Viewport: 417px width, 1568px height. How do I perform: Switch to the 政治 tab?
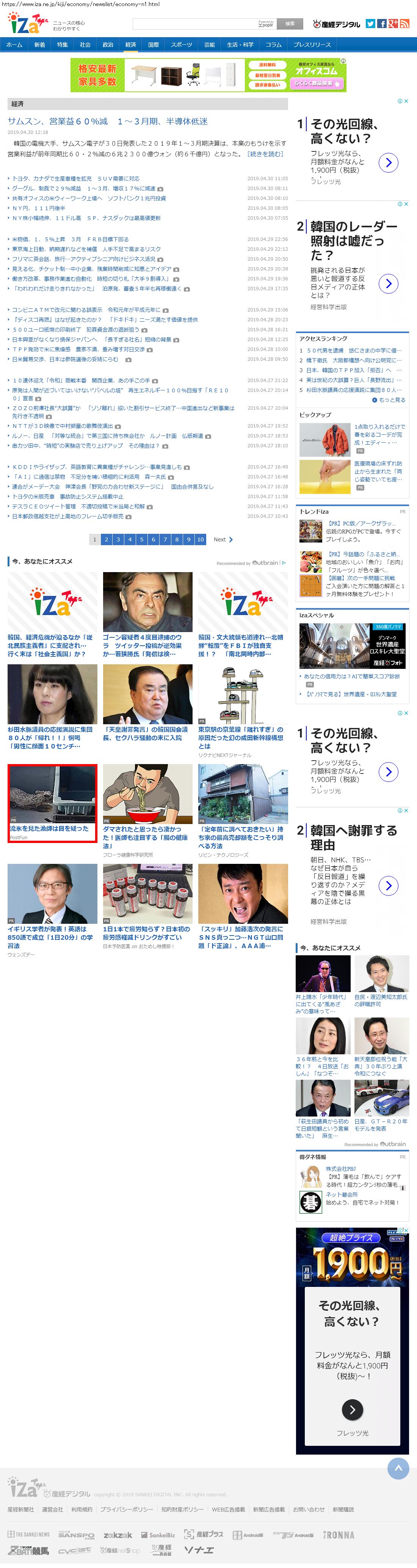[x=108, y=44]
